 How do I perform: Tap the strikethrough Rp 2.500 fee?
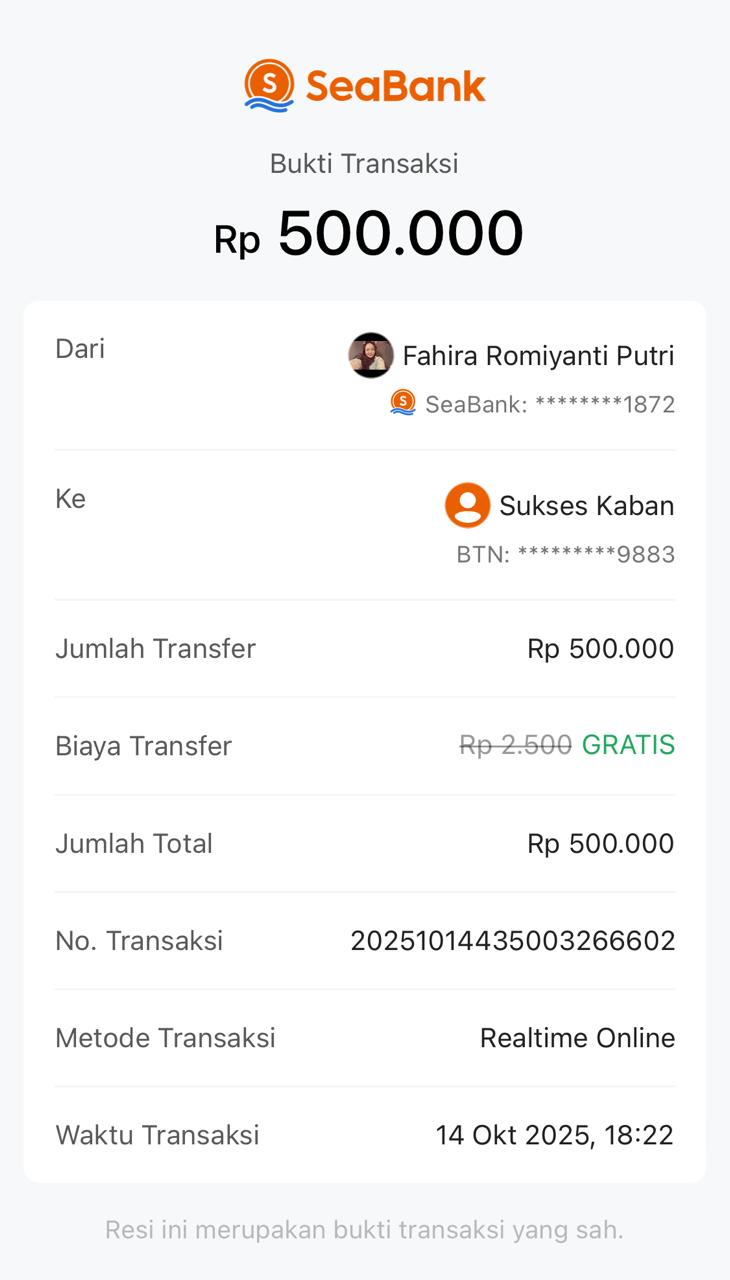(515, 745)
